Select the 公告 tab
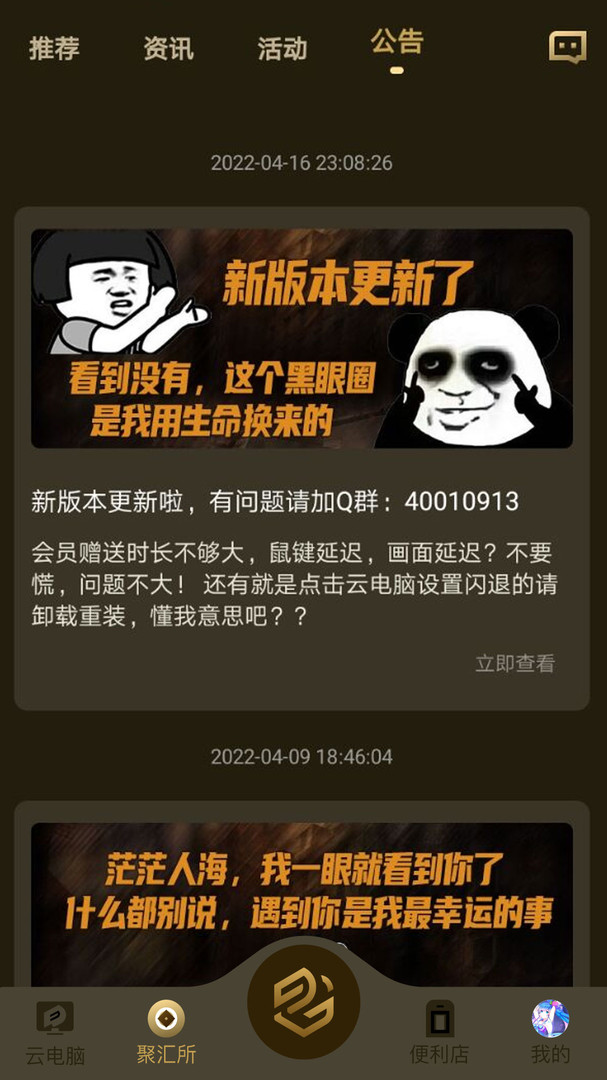 (397, 43)
